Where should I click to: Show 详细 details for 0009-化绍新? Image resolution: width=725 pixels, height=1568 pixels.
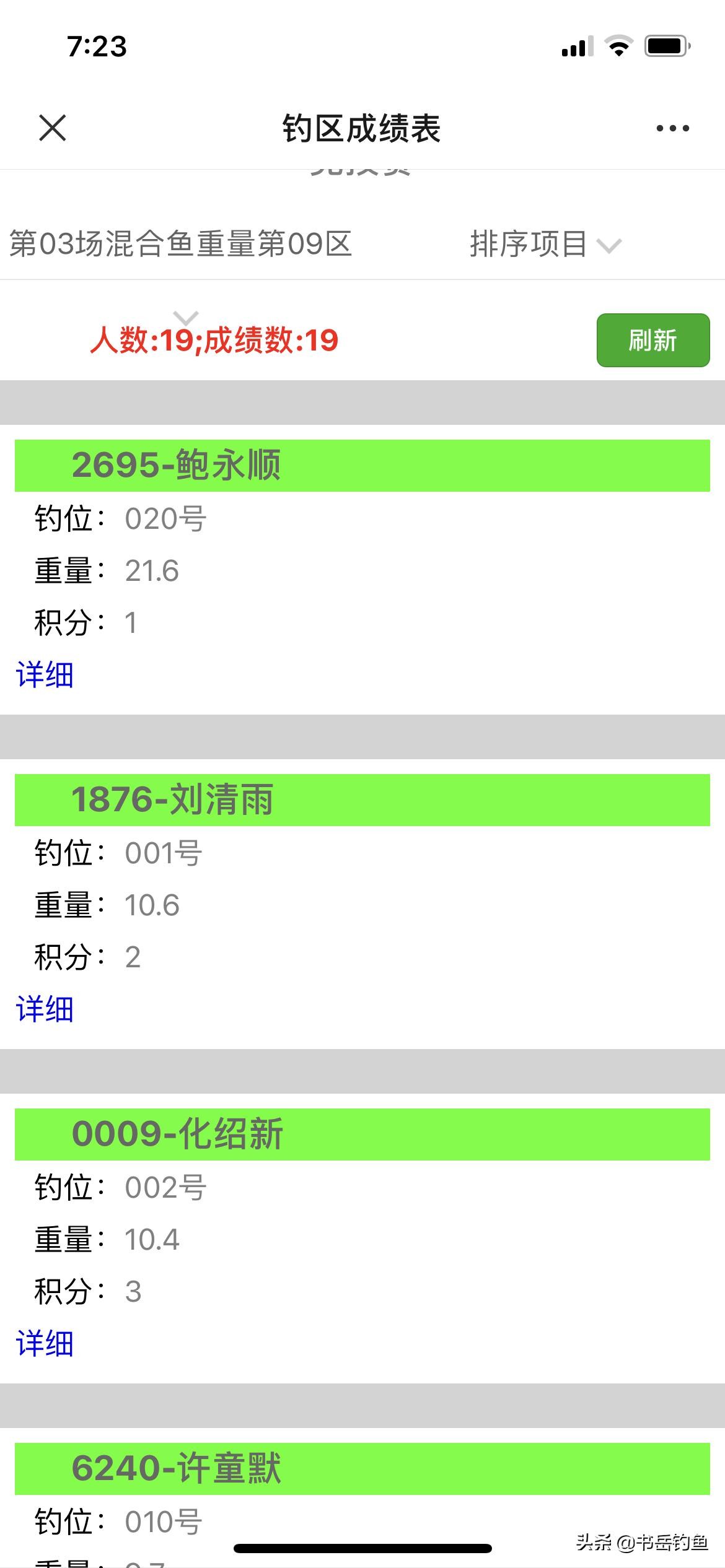(45, 1343)
